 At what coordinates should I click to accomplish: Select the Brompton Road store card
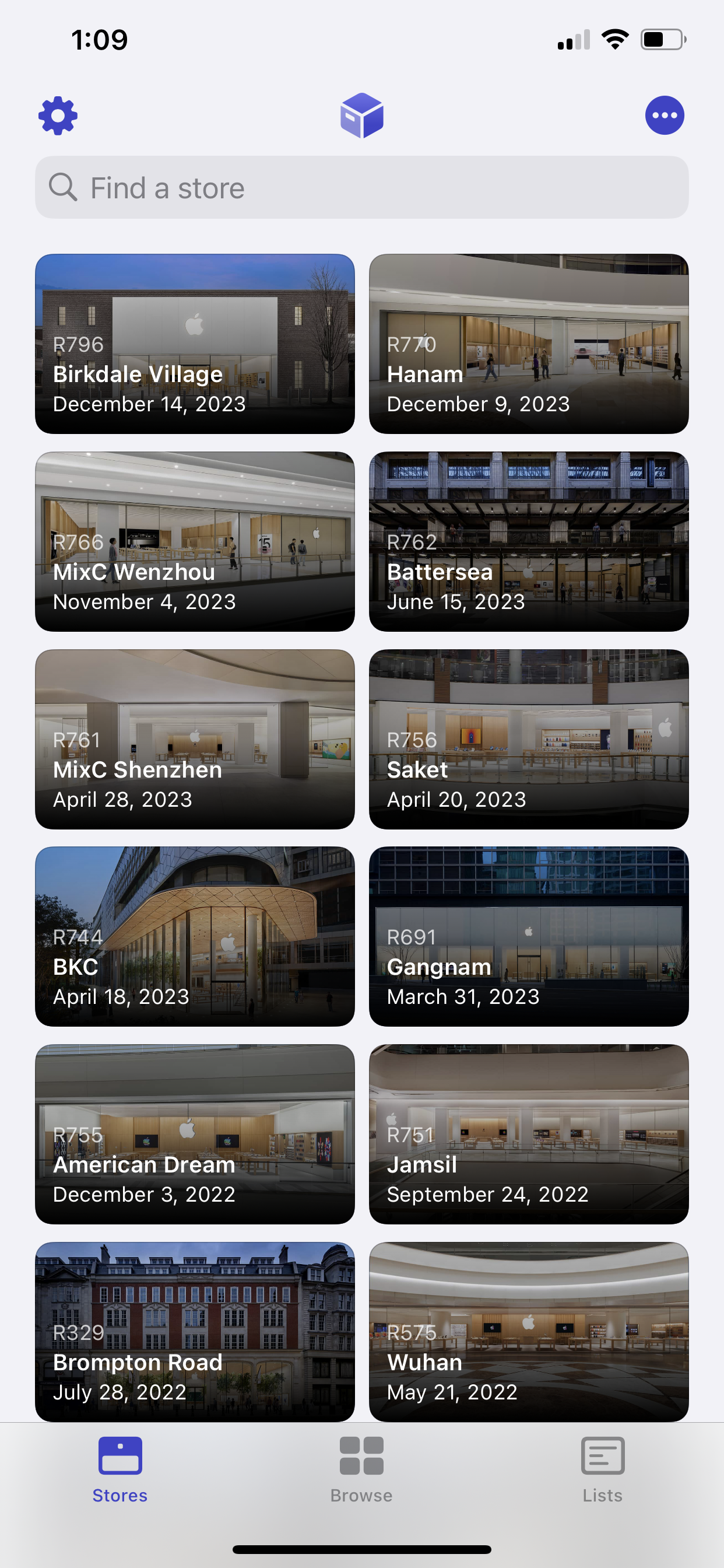195,1331
